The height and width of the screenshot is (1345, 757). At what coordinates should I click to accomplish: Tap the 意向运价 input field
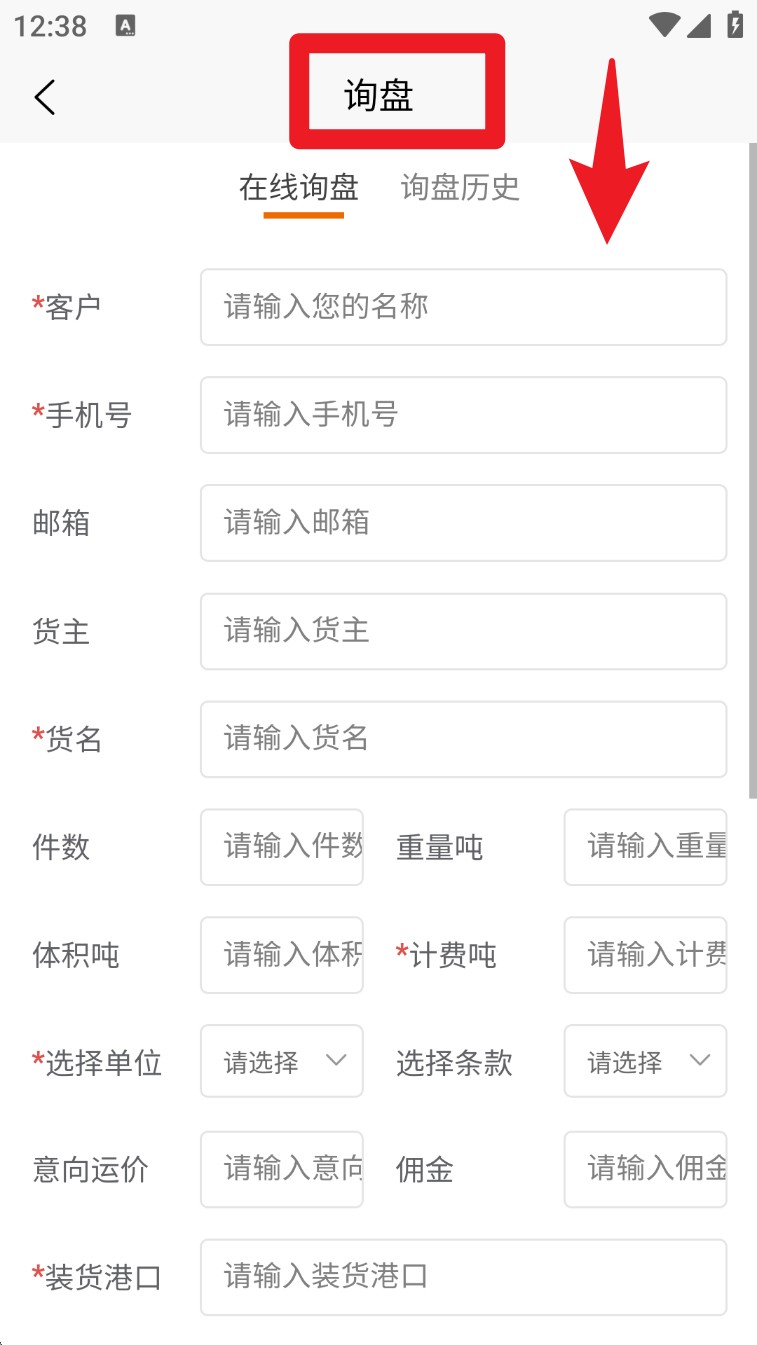(282, 1169)
